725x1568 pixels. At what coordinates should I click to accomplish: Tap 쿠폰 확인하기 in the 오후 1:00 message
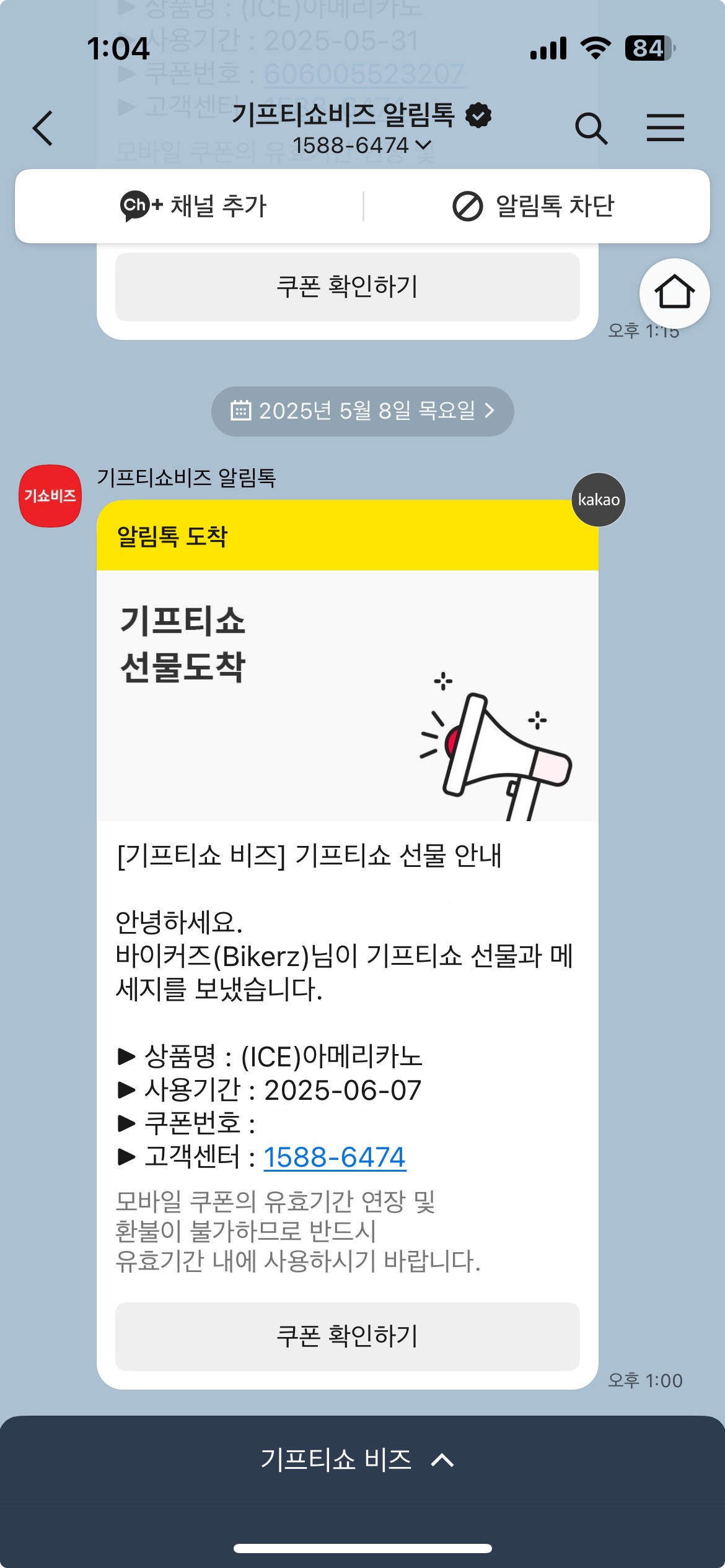(347, 1336)
